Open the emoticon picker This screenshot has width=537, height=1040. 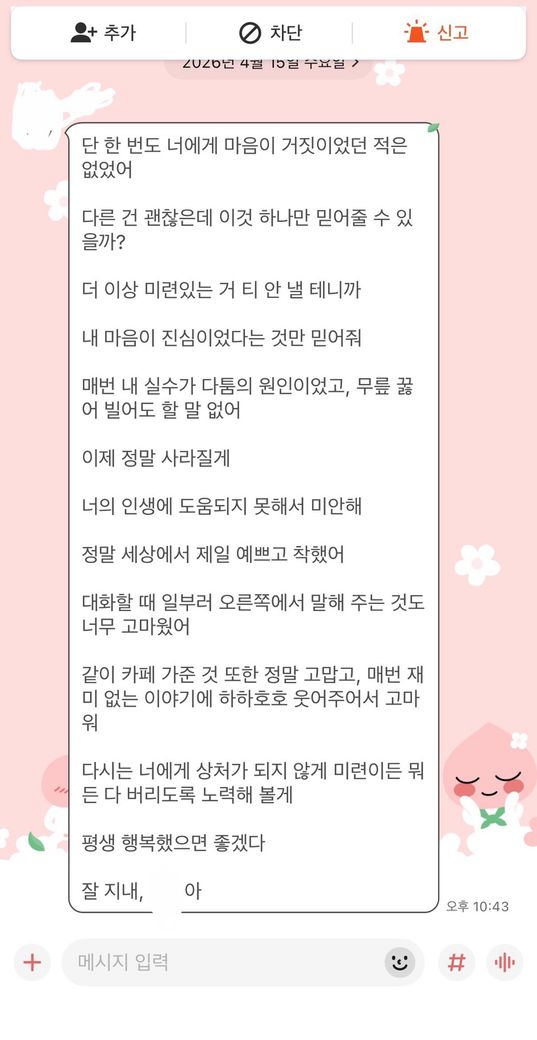[400, 962]
